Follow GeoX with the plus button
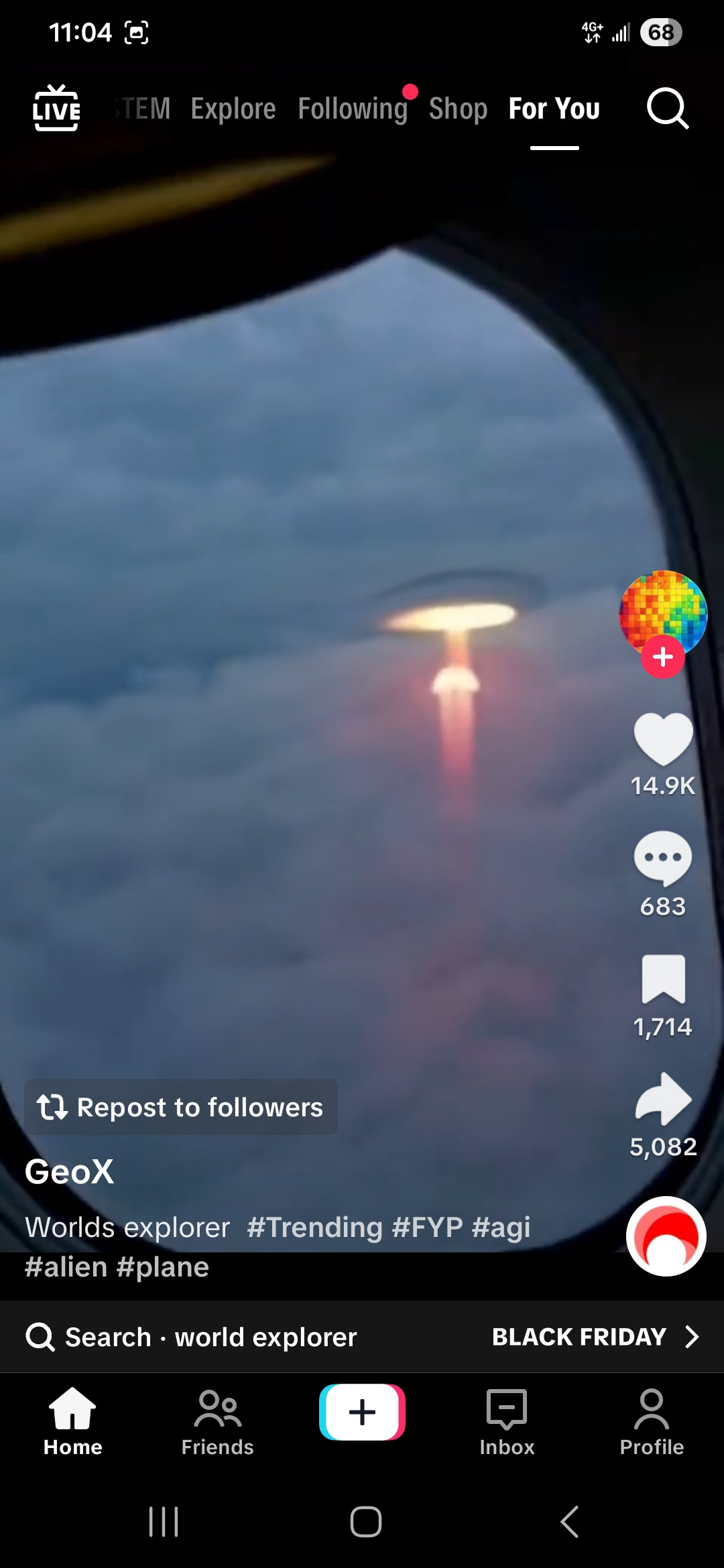Screen dimensions: 724x1568 tap(662, 657)
